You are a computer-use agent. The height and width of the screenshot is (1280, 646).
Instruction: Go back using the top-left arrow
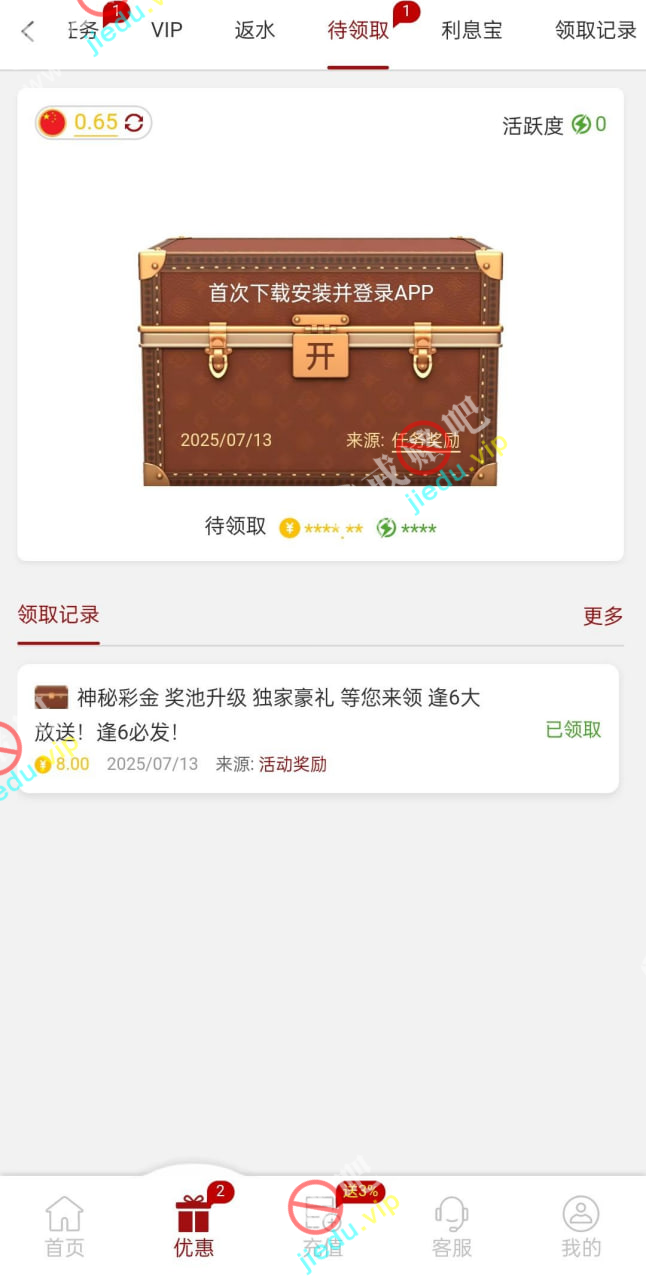click(x=28, y=31)
